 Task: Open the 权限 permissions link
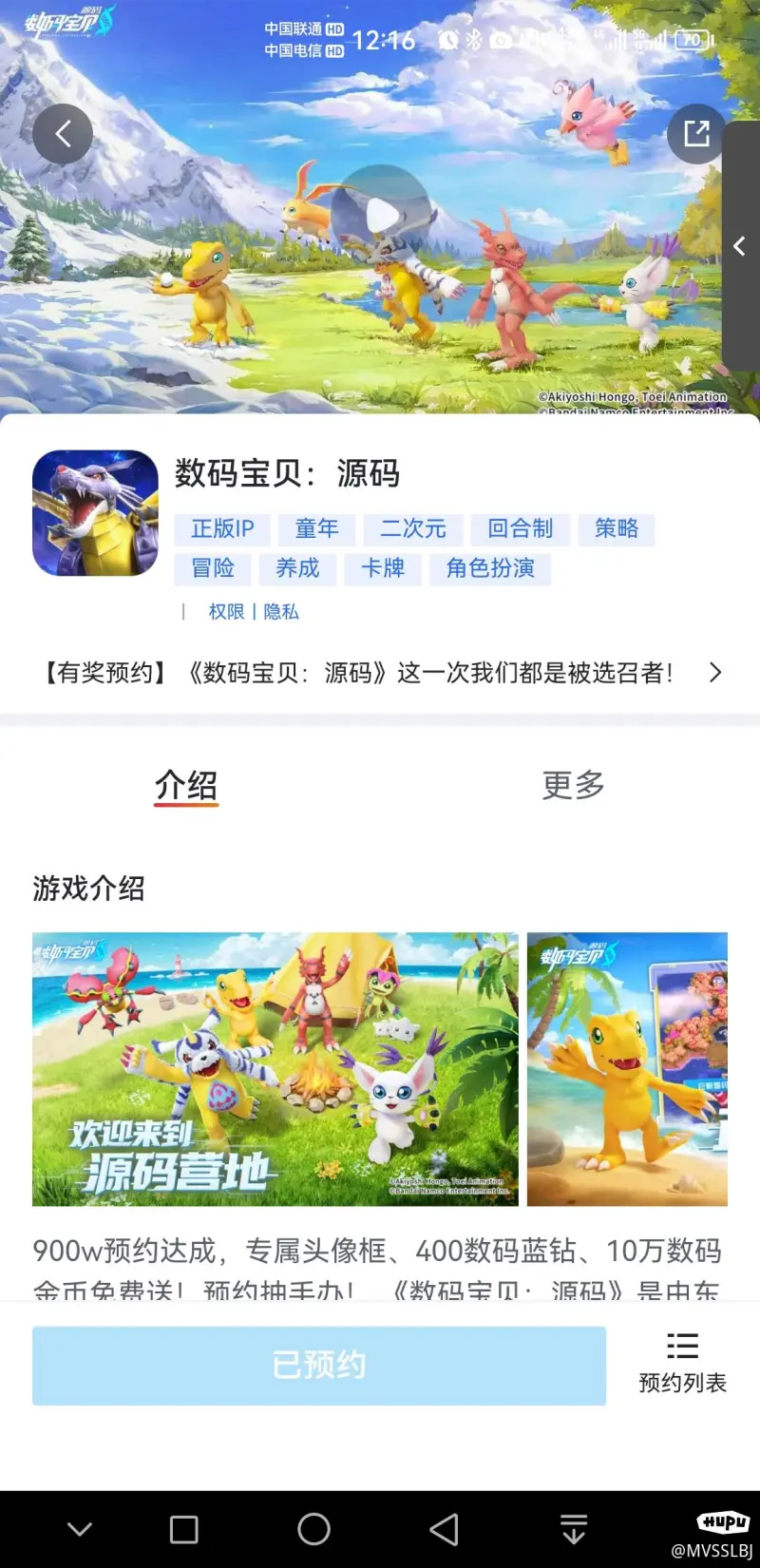pos(226,612)
